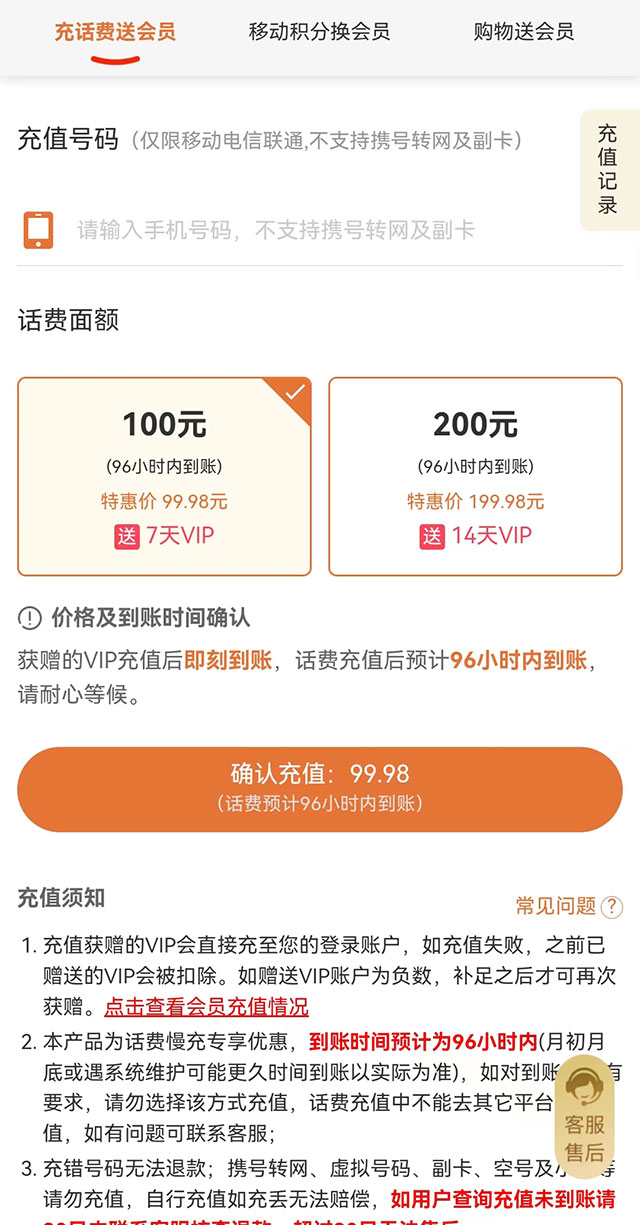Switch to 移动积分换会员 tab
640x1225 pixels.
coord(319,31)
